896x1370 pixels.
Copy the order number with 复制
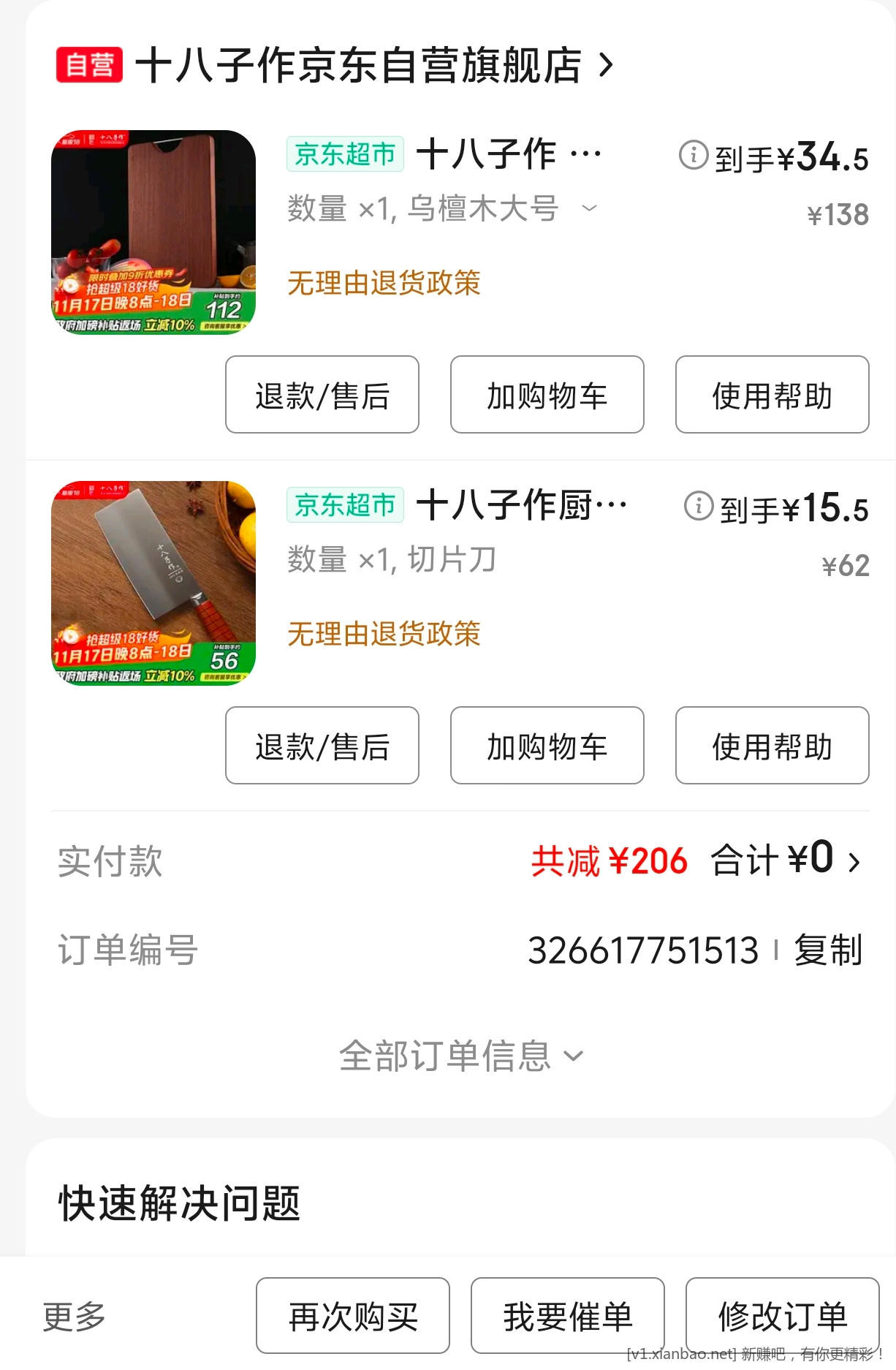828,950
